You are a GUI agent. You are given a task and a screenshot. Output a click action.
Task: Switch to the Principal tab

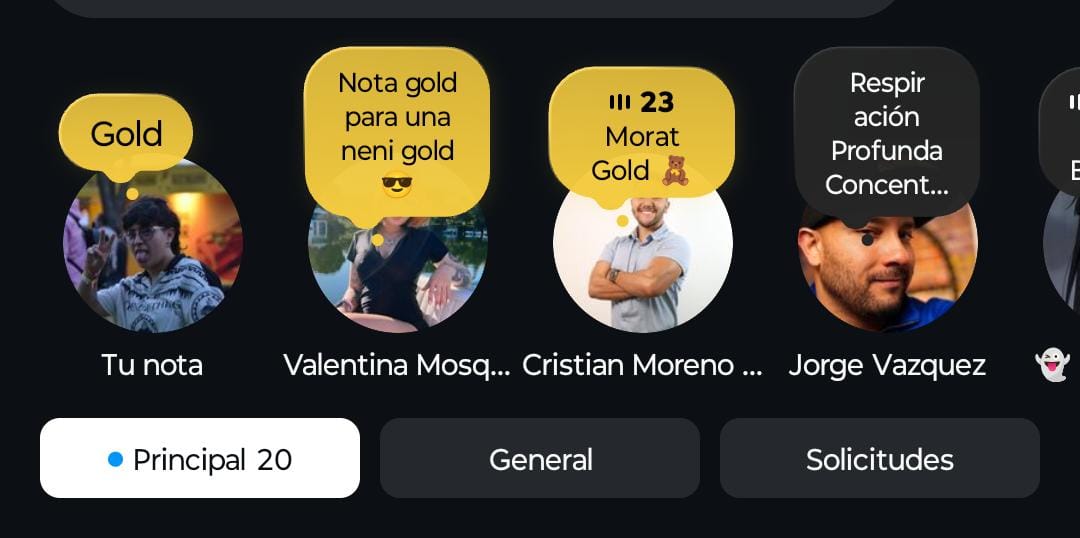(200, 459)
